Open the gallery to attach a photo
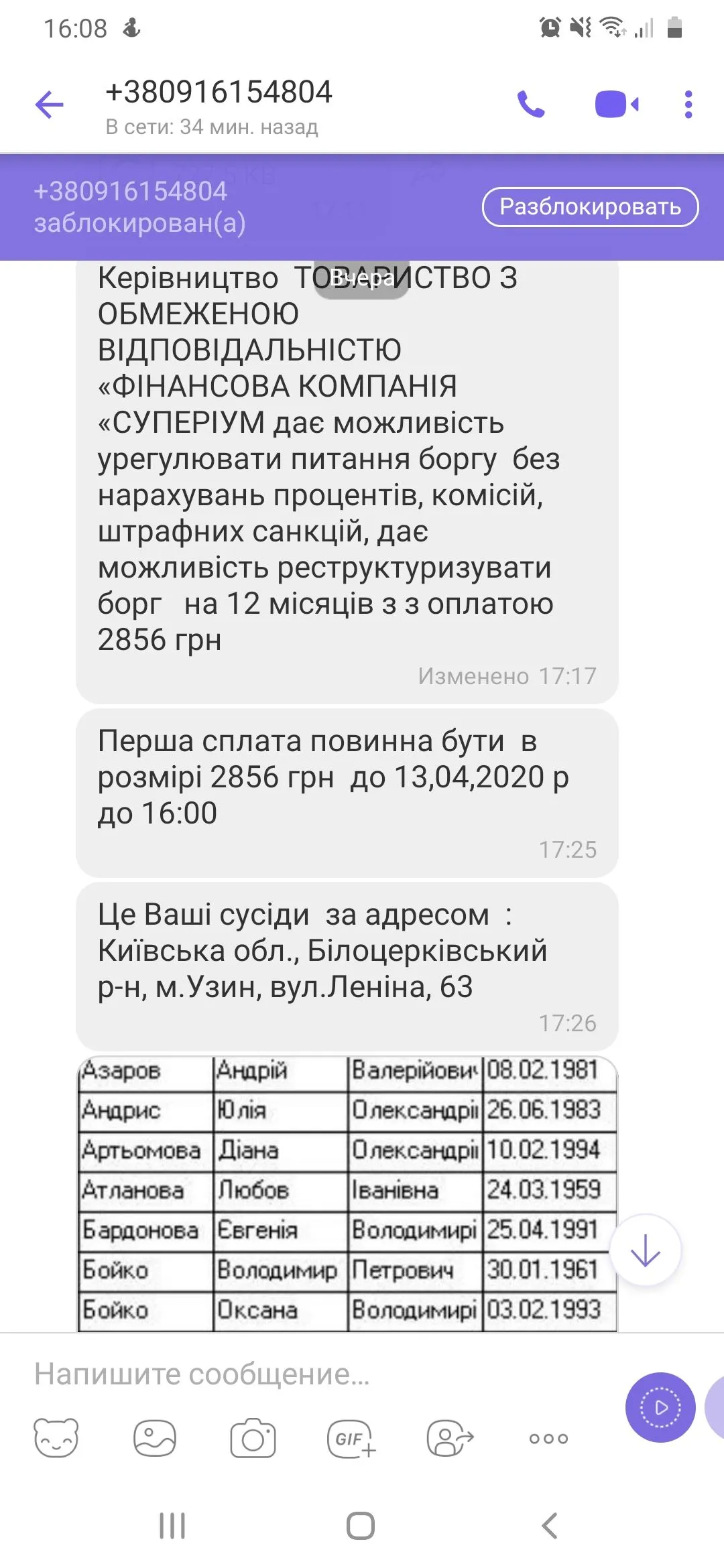The width and height of the screenshot is (724, 1568). pos(155,1438)
